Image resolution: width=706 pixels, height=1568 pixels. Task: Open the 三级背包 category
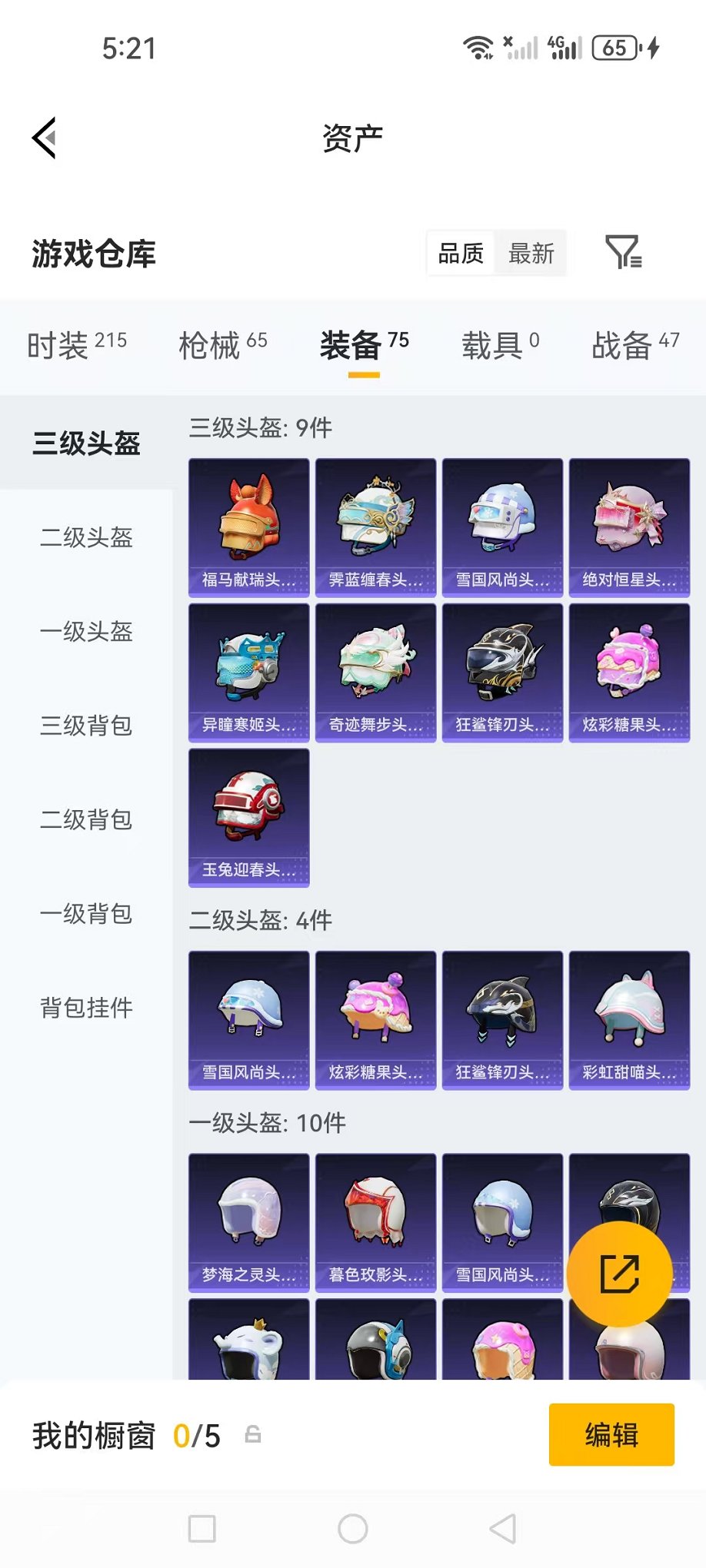(85, 726)
